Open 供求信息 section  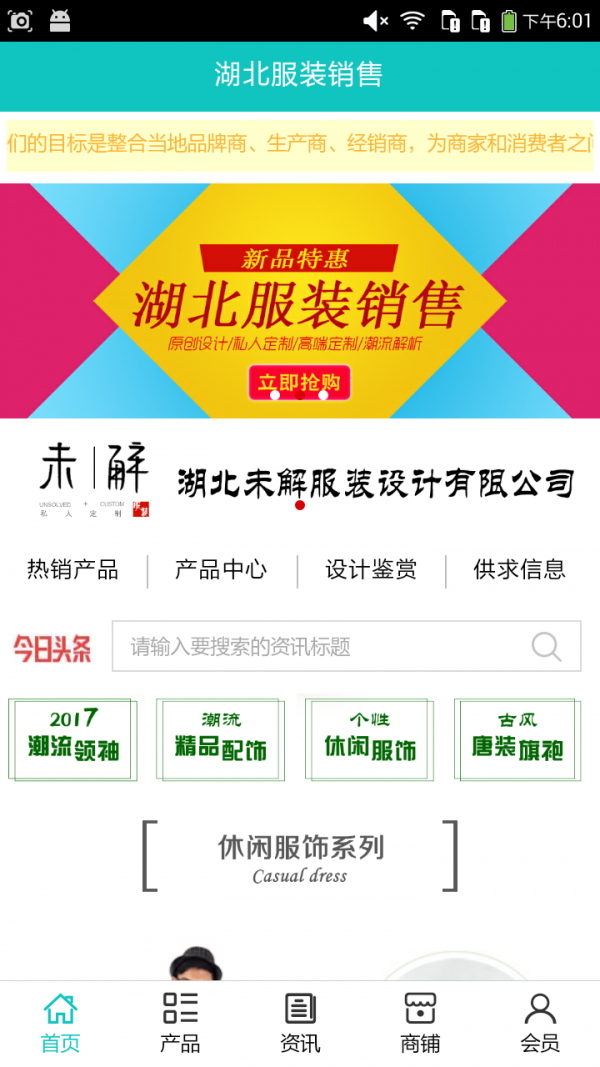[519, 570]
